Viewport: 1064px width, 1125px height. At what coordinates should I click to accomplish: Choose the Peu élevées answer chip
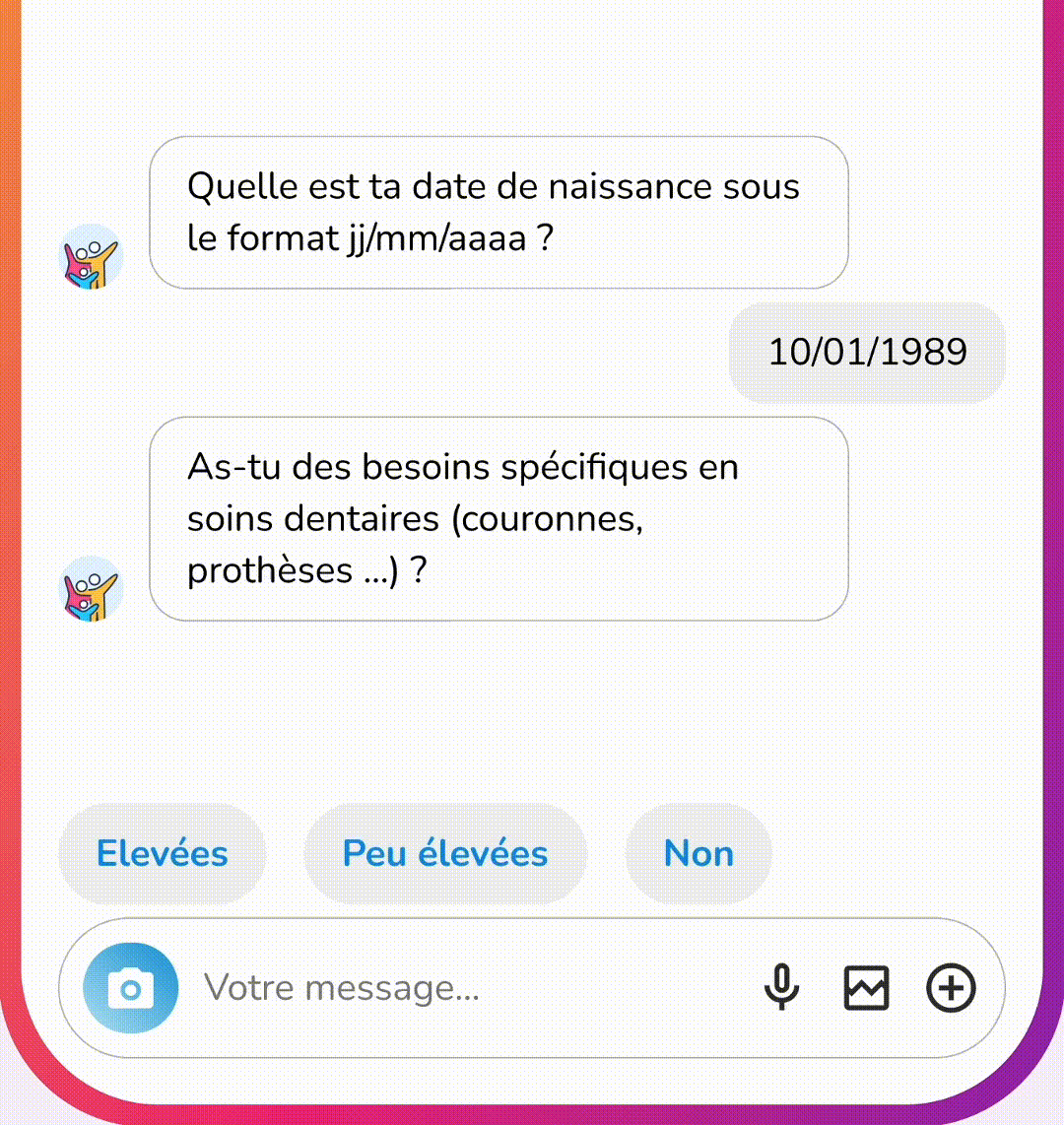pyautogui.click(x=445, y=853)
